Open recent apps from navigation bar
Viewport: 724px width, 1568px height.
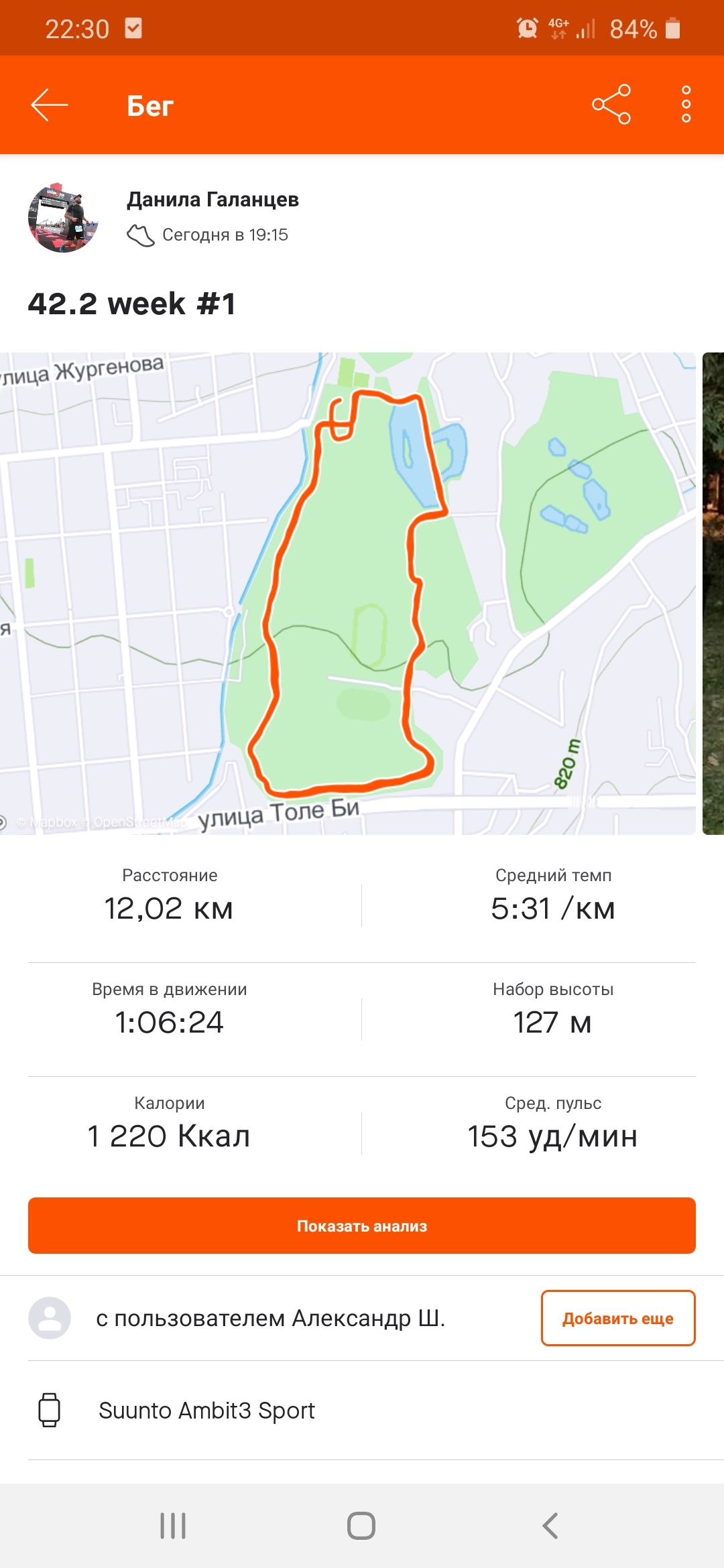(173, 1526)
